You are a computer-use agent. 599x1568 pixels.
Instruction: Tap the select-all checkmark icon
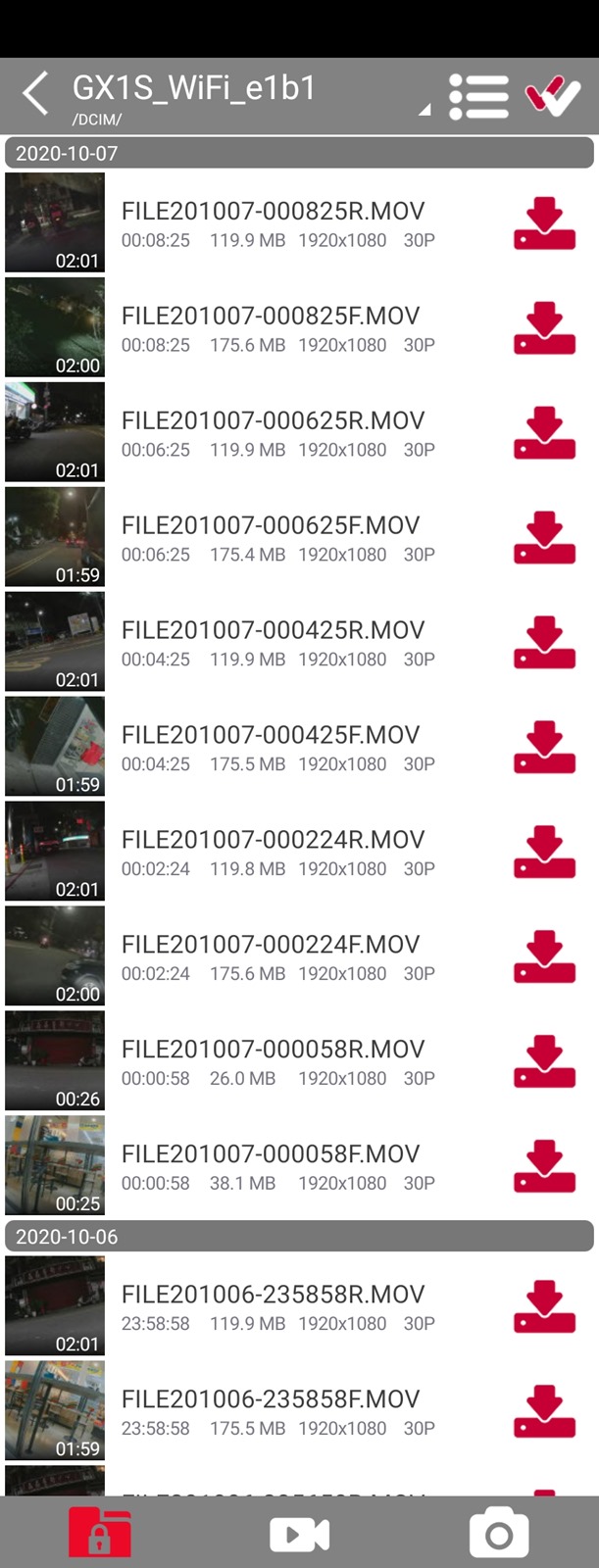[x=553, y=96]
